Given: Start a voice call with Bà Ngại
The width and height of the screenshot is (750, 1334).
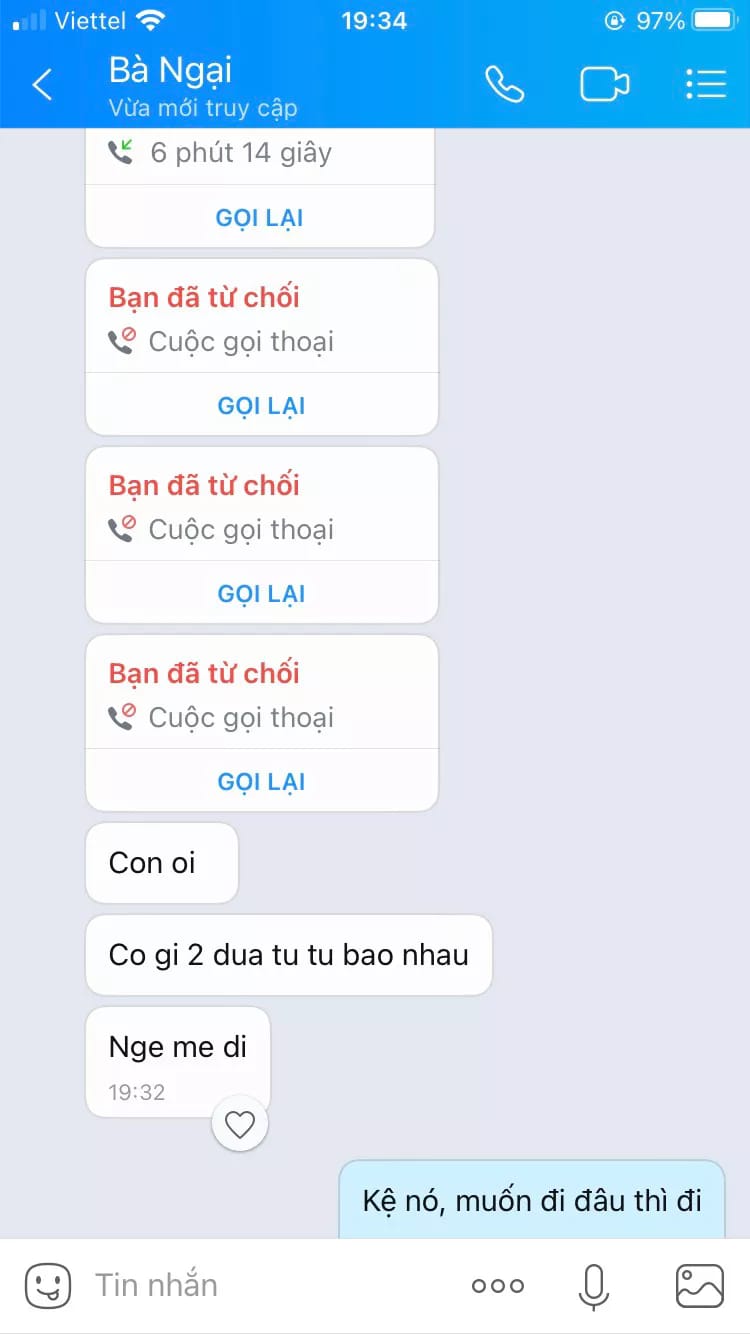Looking at the screenshot, I should tap(504, 85).
